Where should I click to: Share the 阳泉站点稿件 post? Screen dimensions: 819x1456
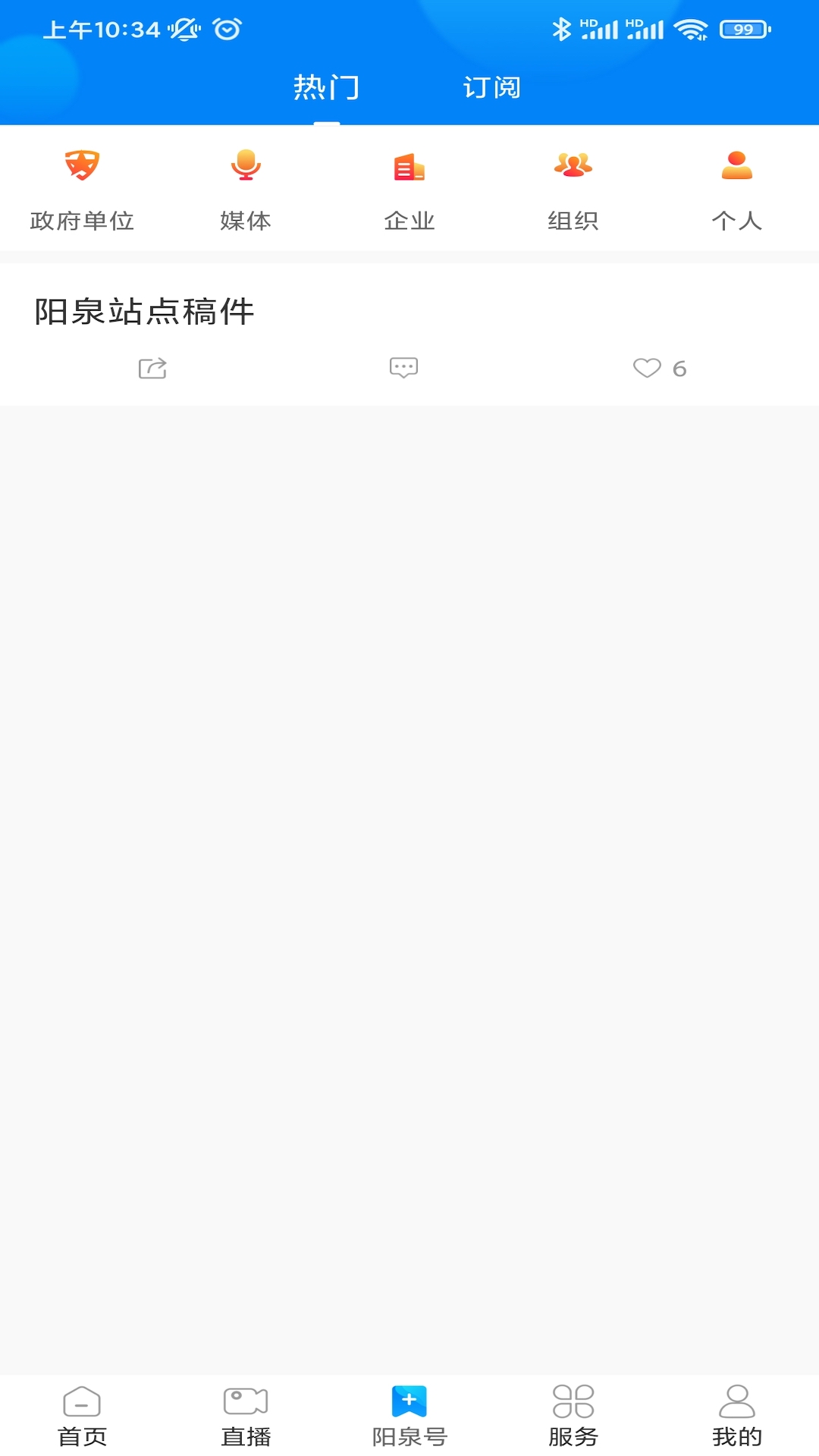(x=152, y=369)
